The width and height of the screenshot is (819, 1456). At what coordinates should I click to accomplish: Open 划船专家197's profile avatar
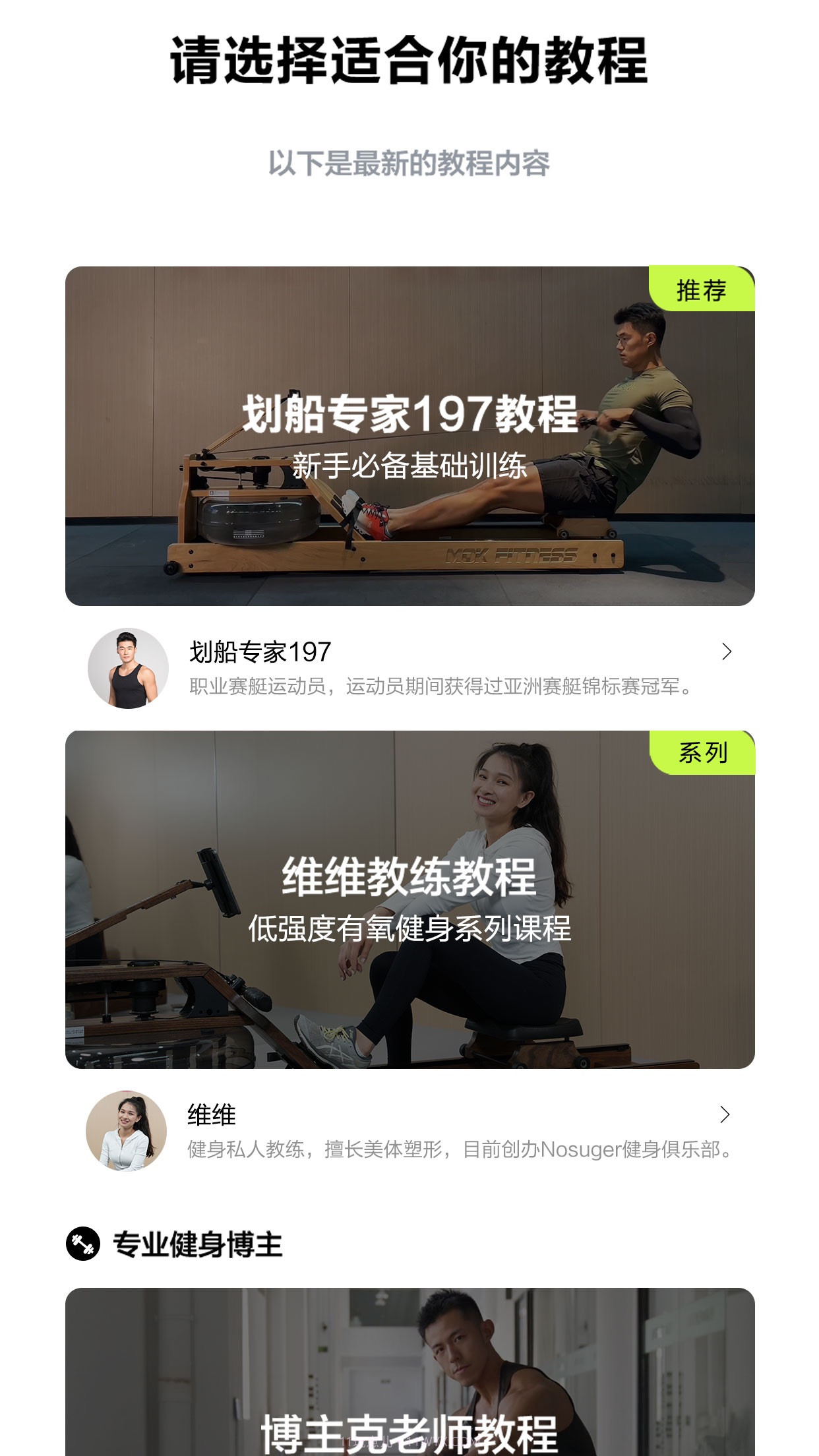click(130, 667)
